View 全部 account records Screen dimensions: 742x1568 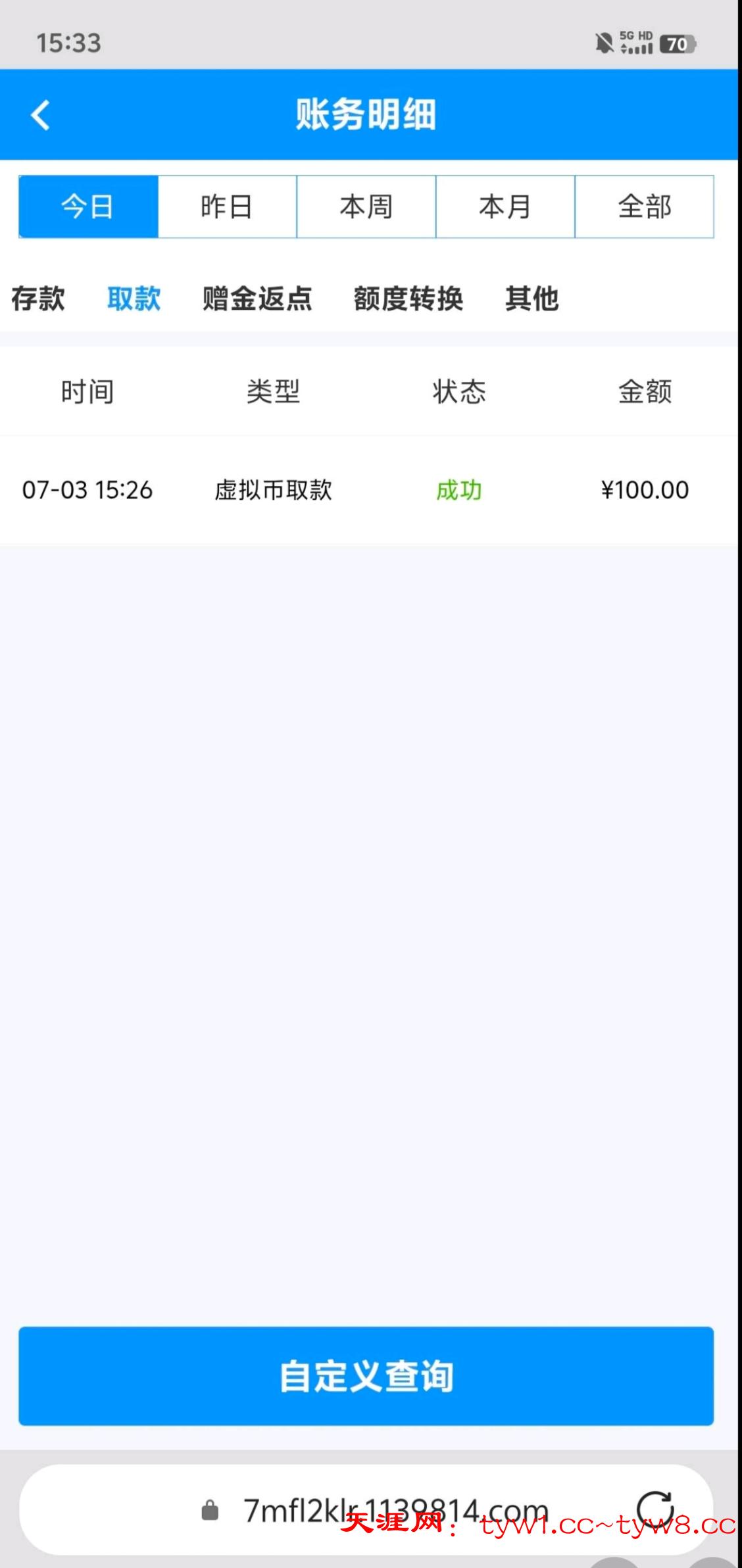[x=645, y=207]
